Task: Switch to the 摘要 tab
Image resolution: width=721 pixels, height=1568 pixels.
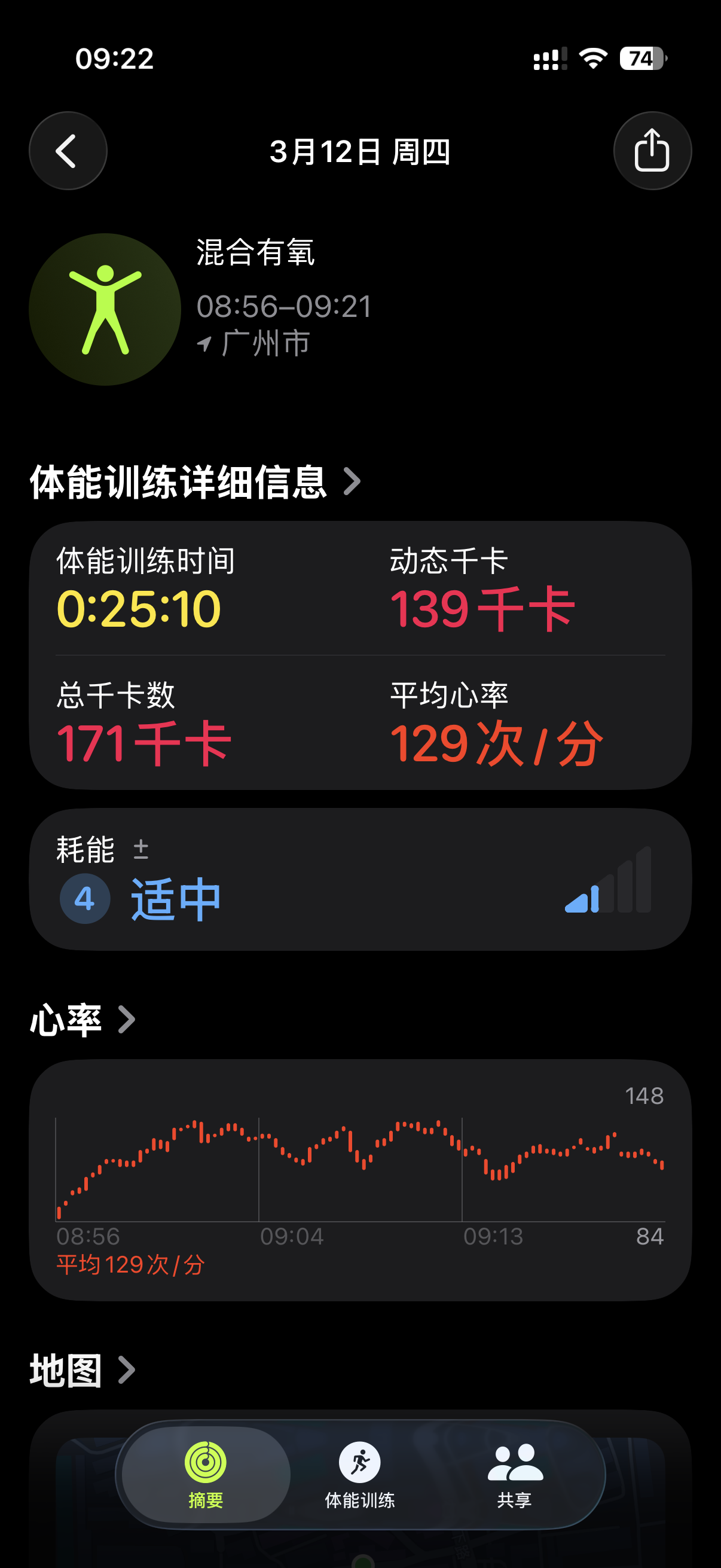Action: point(206,1474)
